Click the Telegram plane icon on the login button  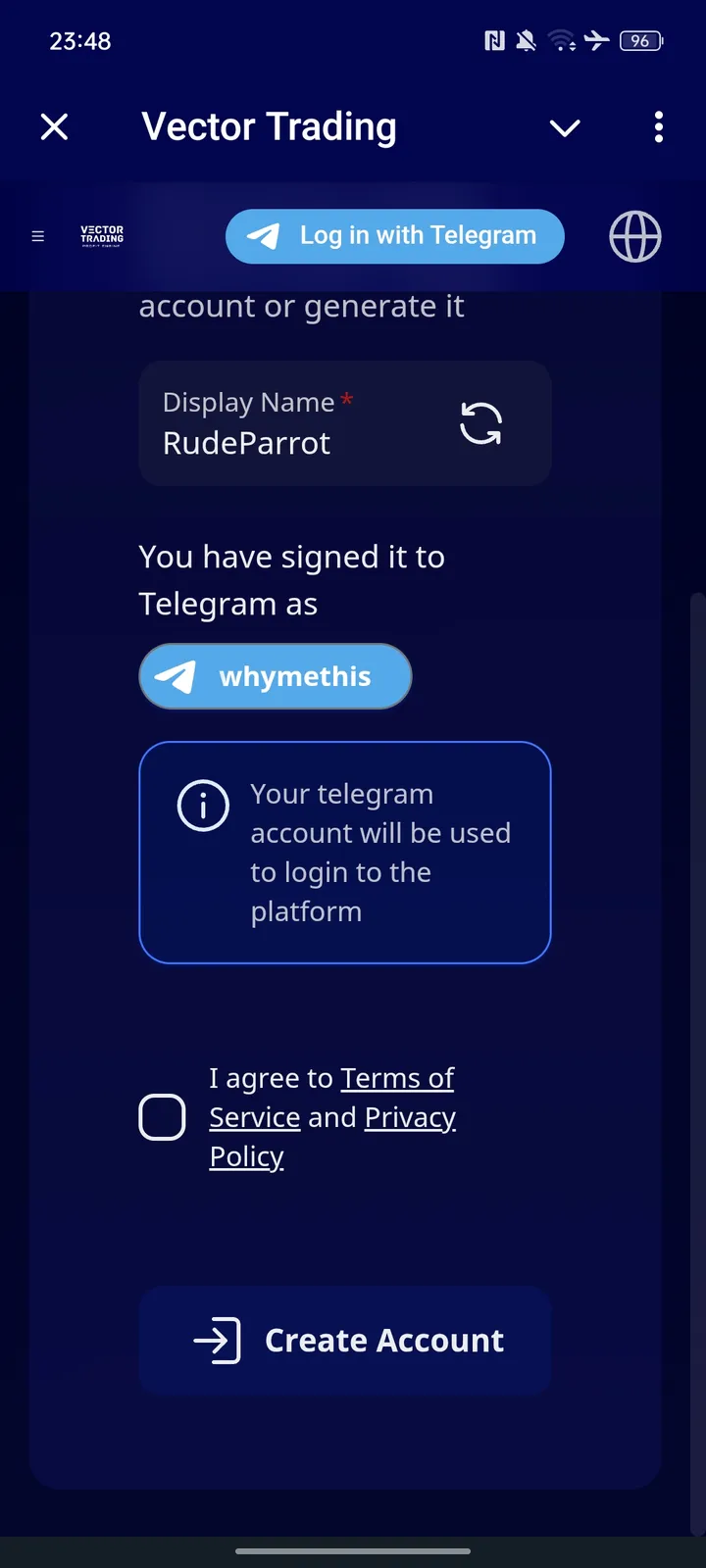pyautogui.click(x=263, y=235)
